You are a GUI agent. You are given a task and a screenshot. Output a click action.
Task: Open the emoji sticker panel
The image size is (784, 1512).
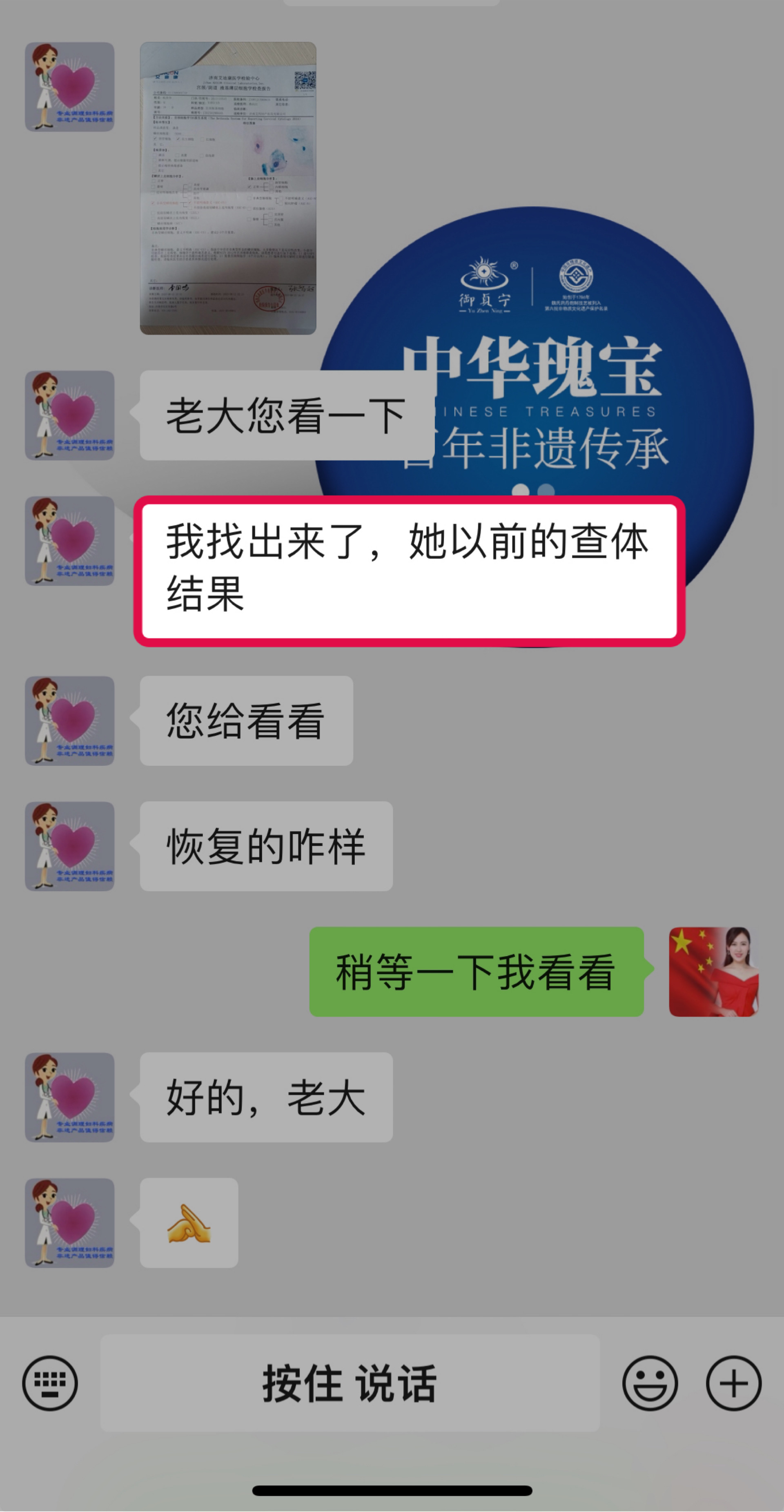click(650, 1383)
